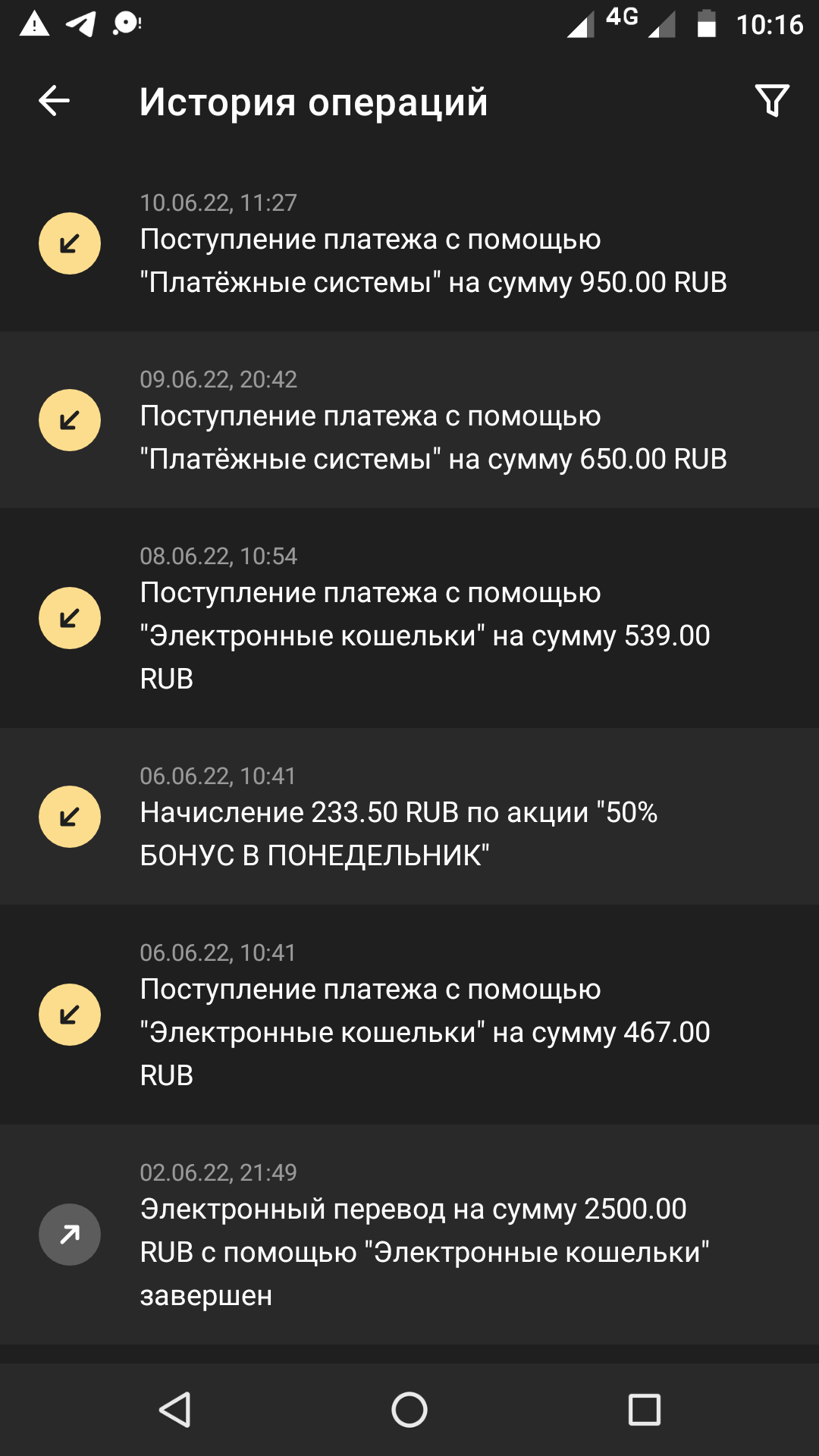The image size is (819, 1456).
Task: Tap the yellow incoming arrow for the 539.00 RUB payment
Action: [69, 617]
